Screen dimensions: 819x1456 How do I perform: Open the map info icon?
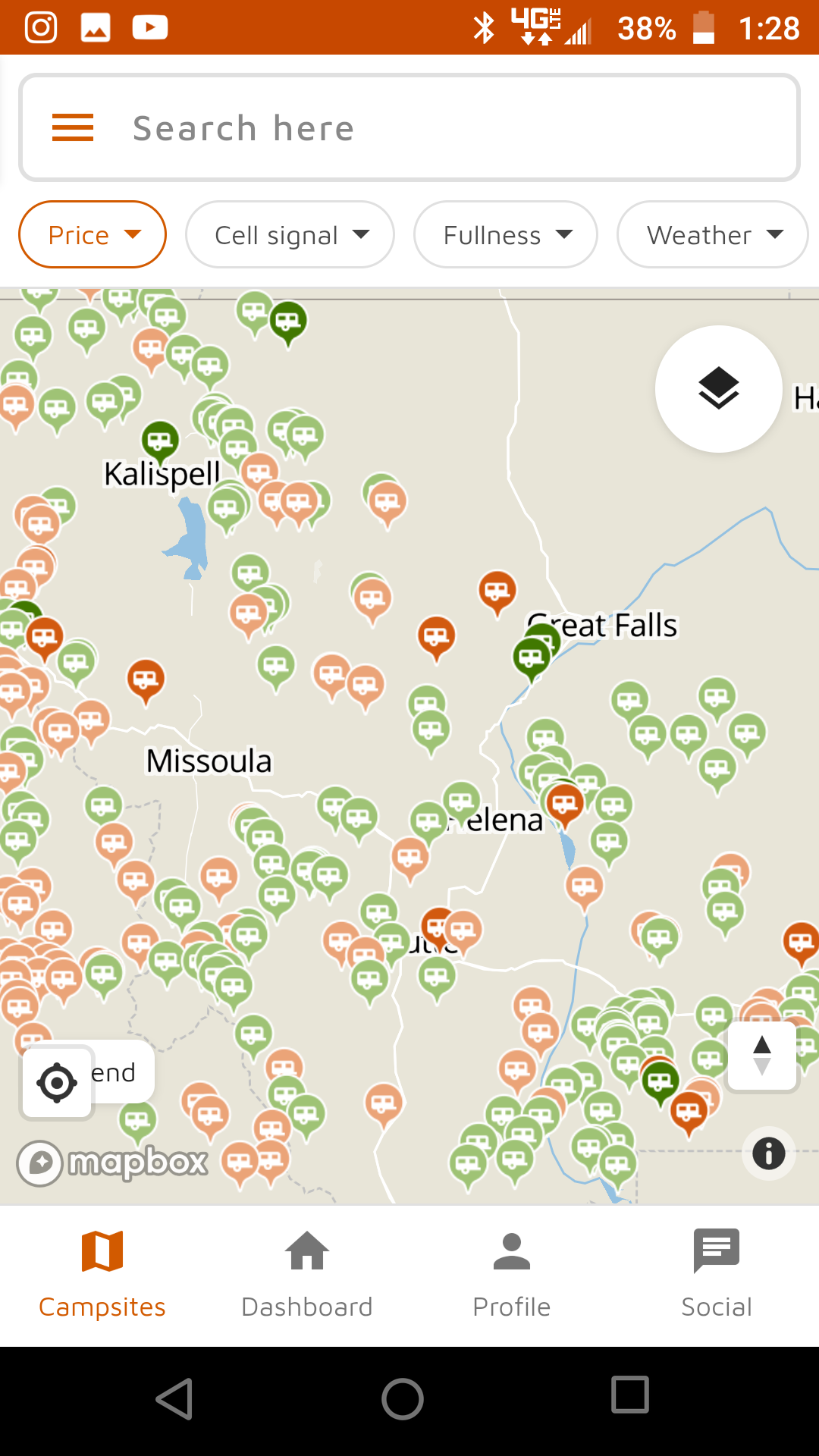tap(768, 1153)
